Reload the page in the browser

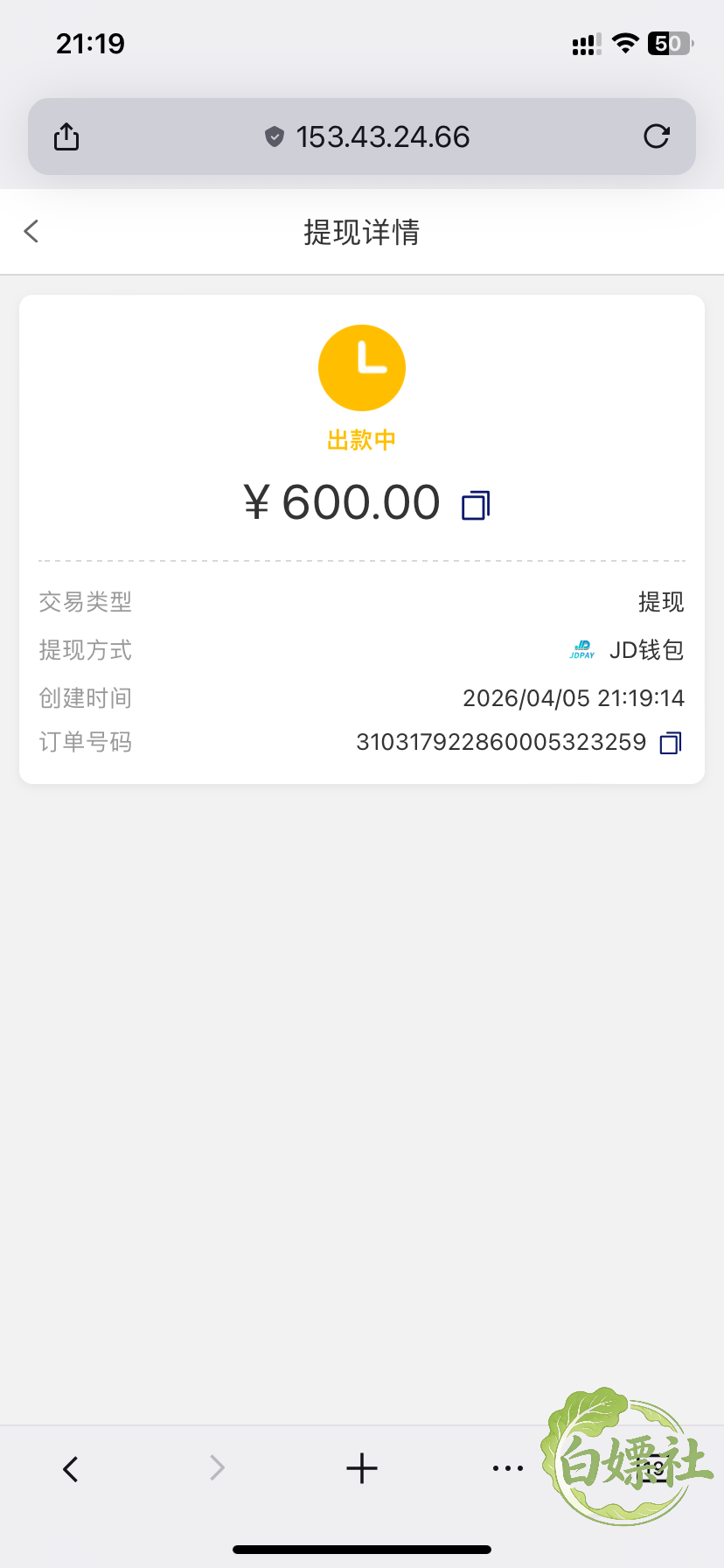pos(657,136)
